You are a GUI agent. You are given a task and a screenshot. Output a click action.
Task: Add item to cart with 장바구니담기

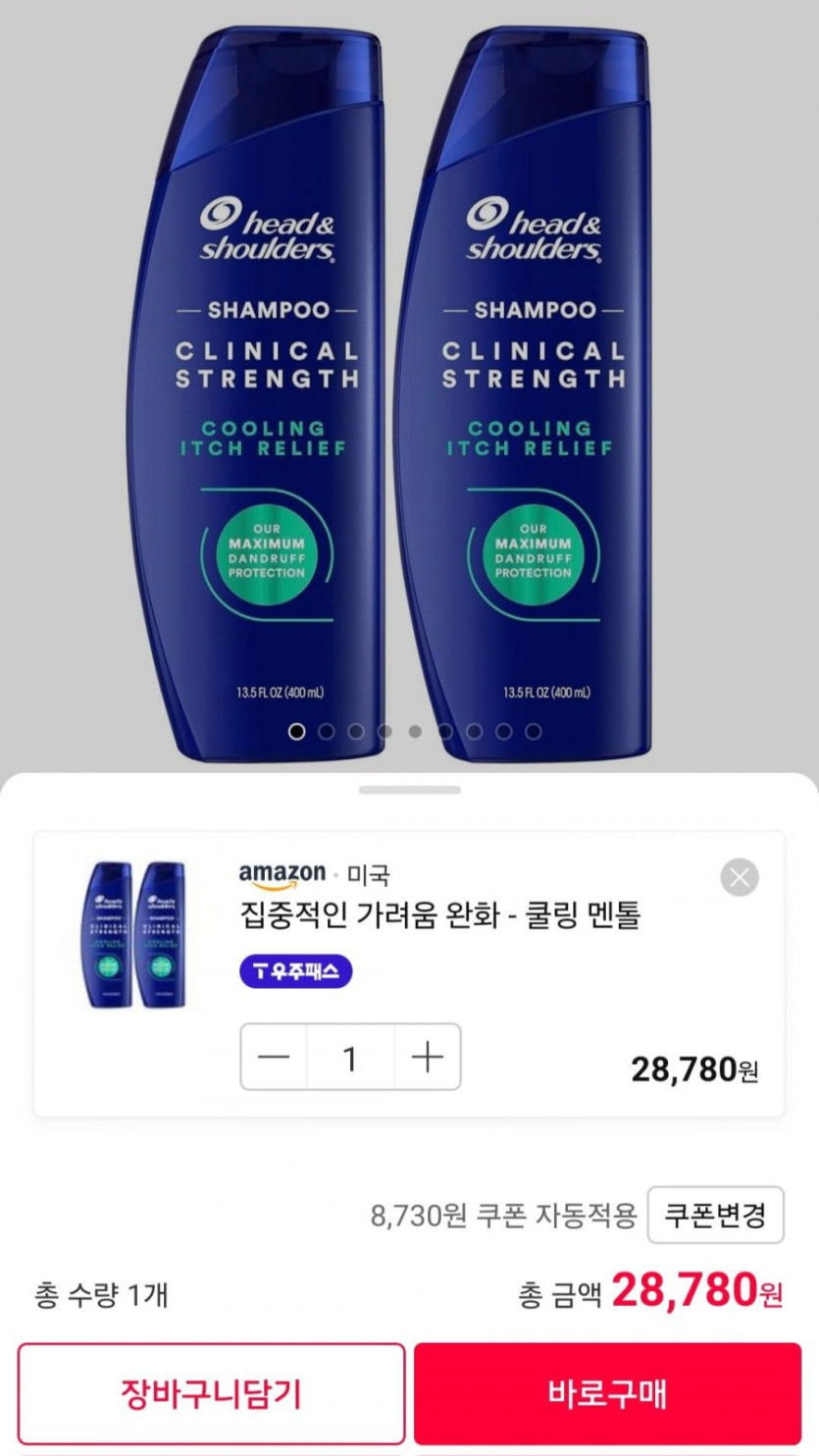pos(211,1393)
